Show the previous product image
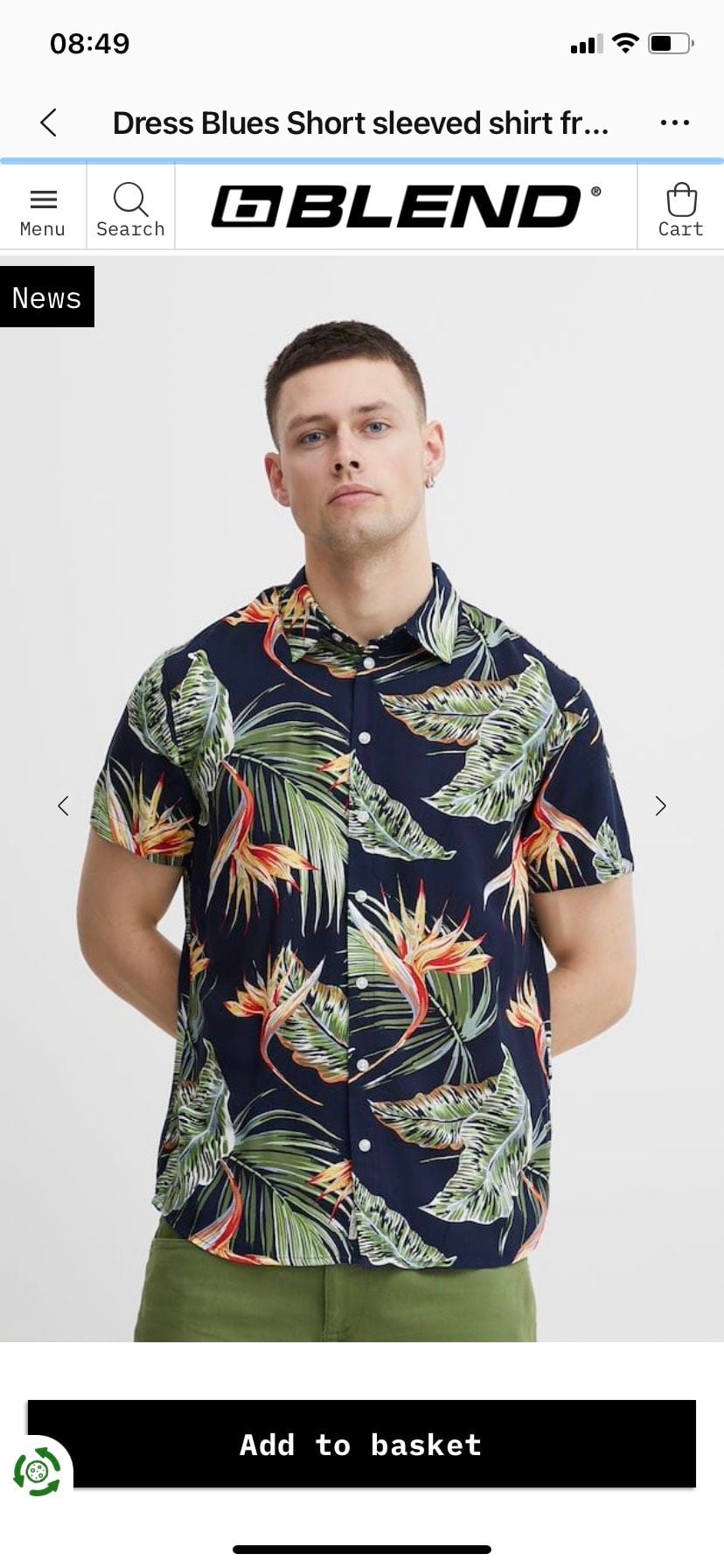The width and height of the screenshot is (724, 1568). coord(63,806)
